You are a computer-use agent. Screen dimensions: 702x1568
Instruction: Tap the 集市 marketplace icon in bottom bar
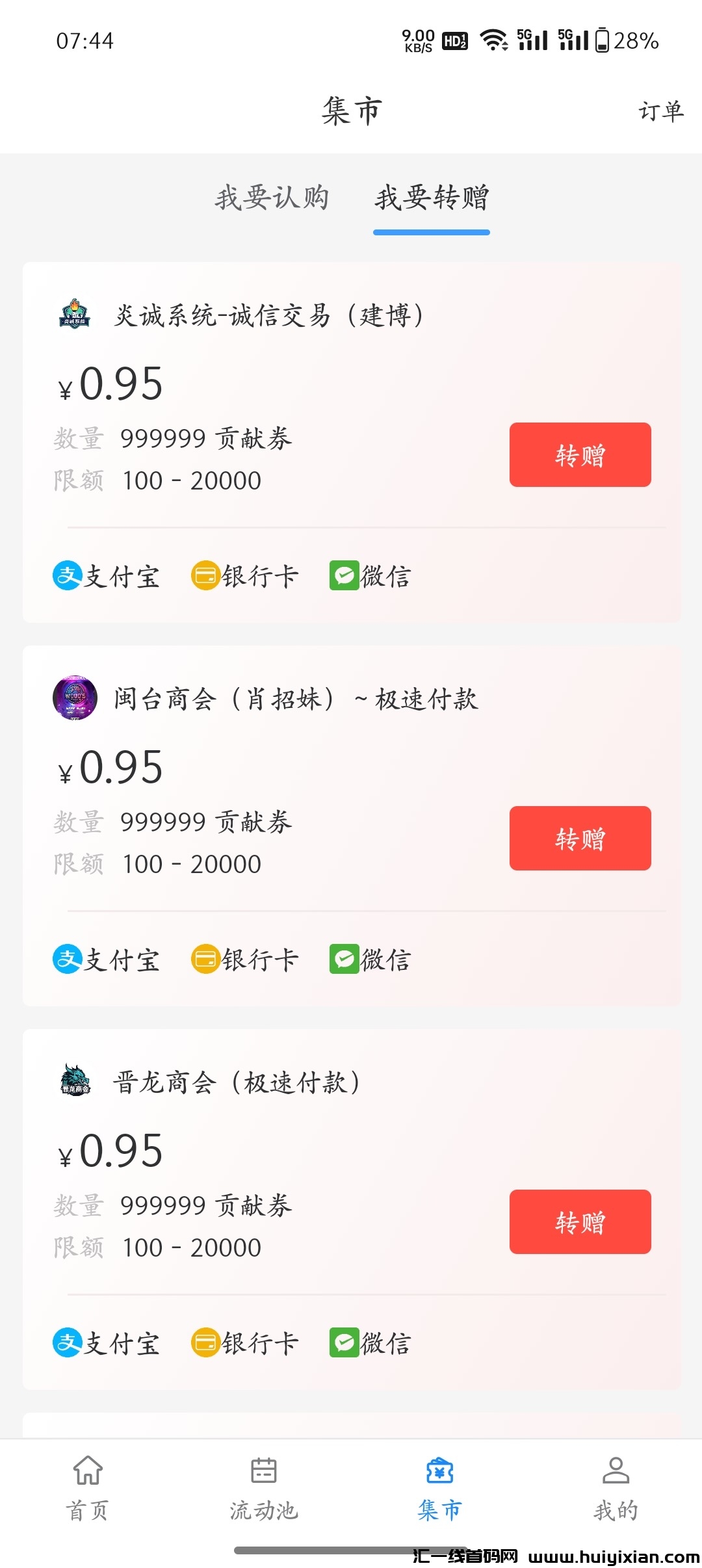click(439, 1472)
